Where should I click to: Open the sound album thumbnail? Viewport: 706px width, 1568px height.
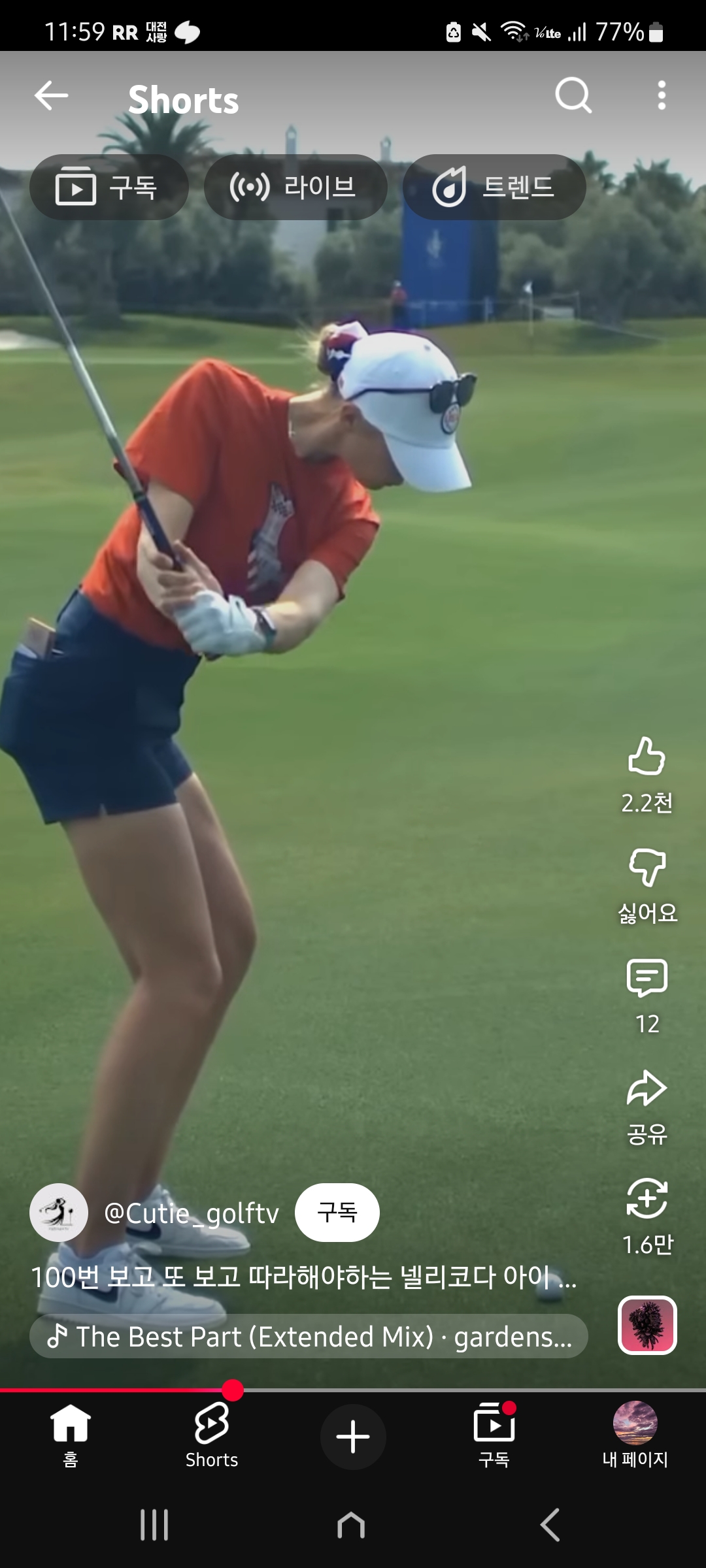[x=647, y=1325]
